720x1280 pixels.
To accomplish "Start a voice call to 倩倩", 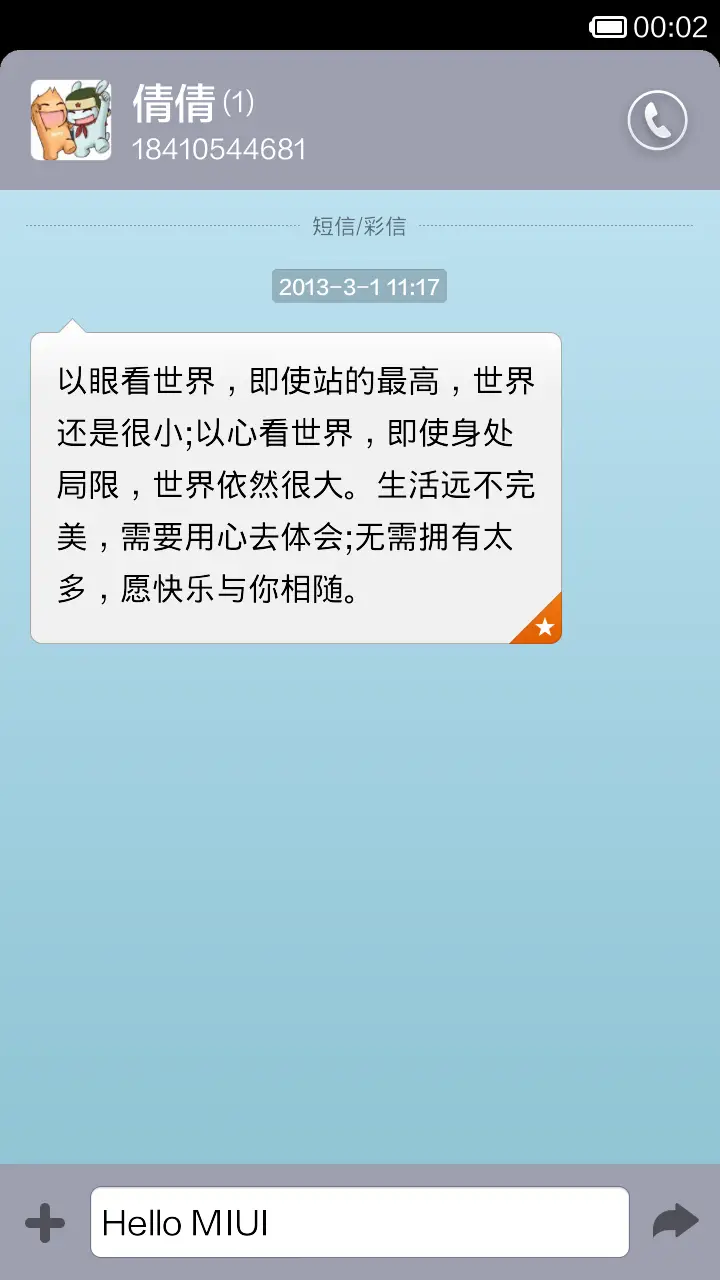I will pyautogui.click(x=657, y=120).
